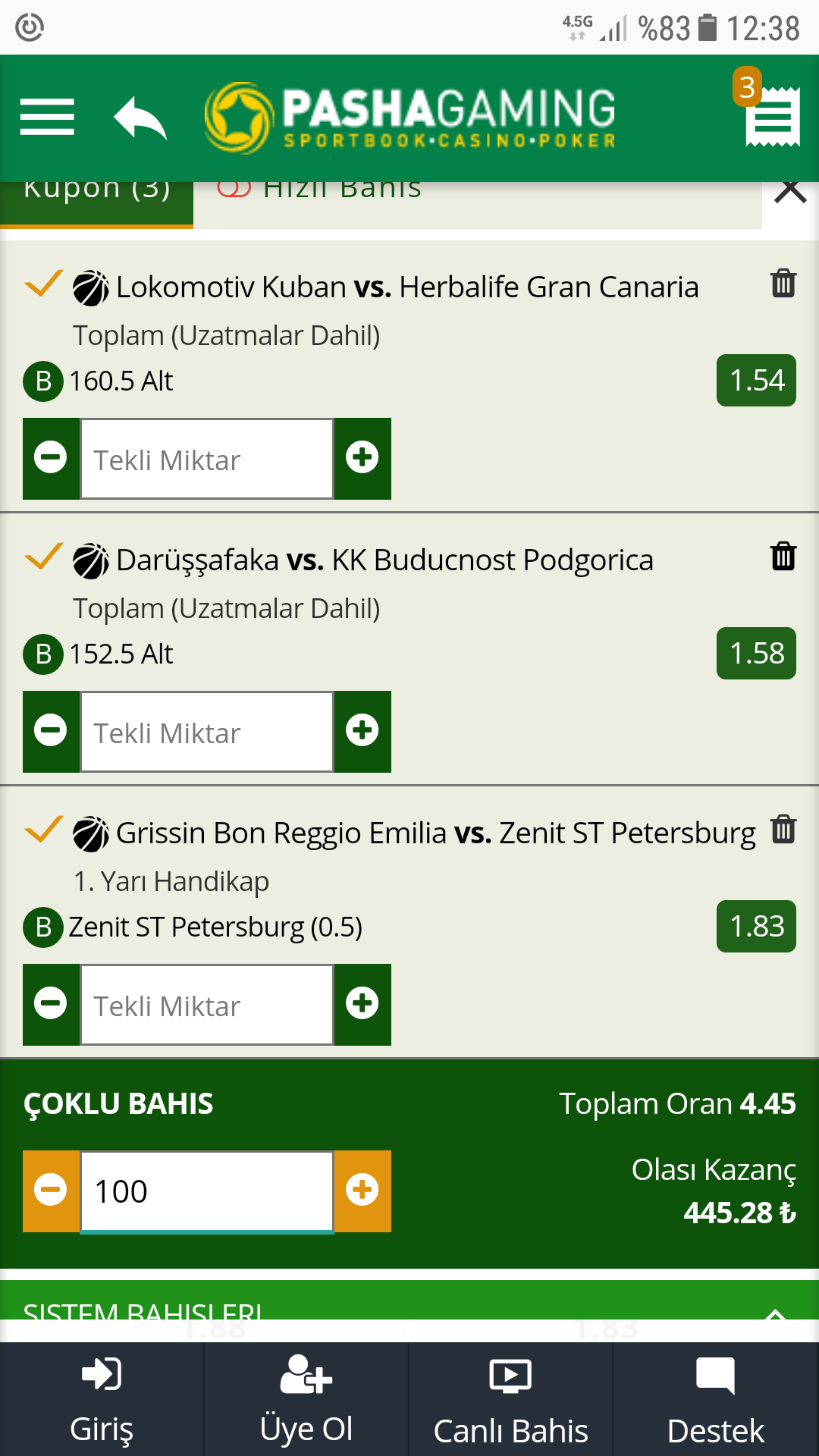Edit the multi-bet amount field showing 100
The width and height of the screenshot is (819, 1456).
[x=207, y=1191]
